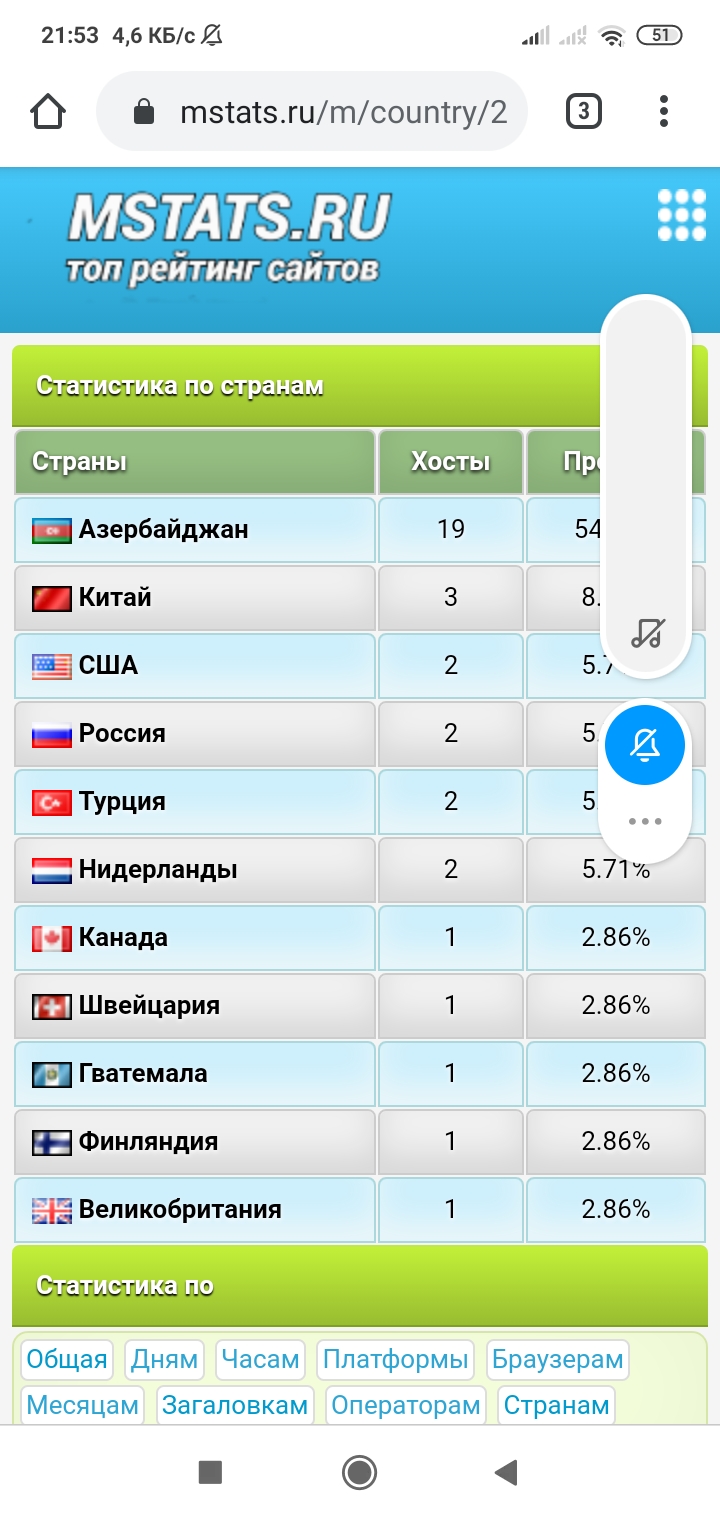Open the Заголовкам statistics

click(235, 1405)
